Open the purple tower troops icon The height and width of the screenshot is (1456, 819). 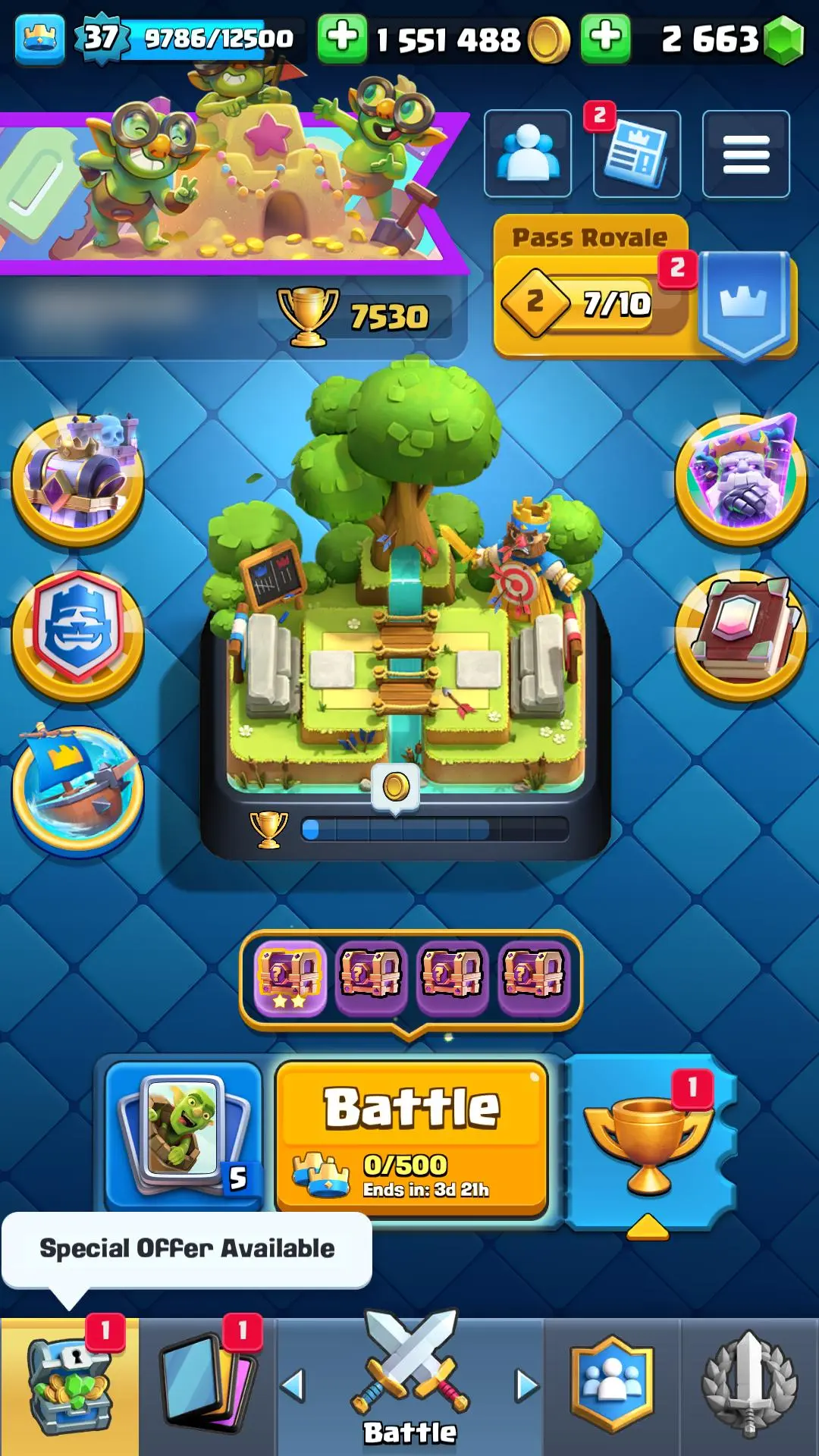tap(78, 479)
